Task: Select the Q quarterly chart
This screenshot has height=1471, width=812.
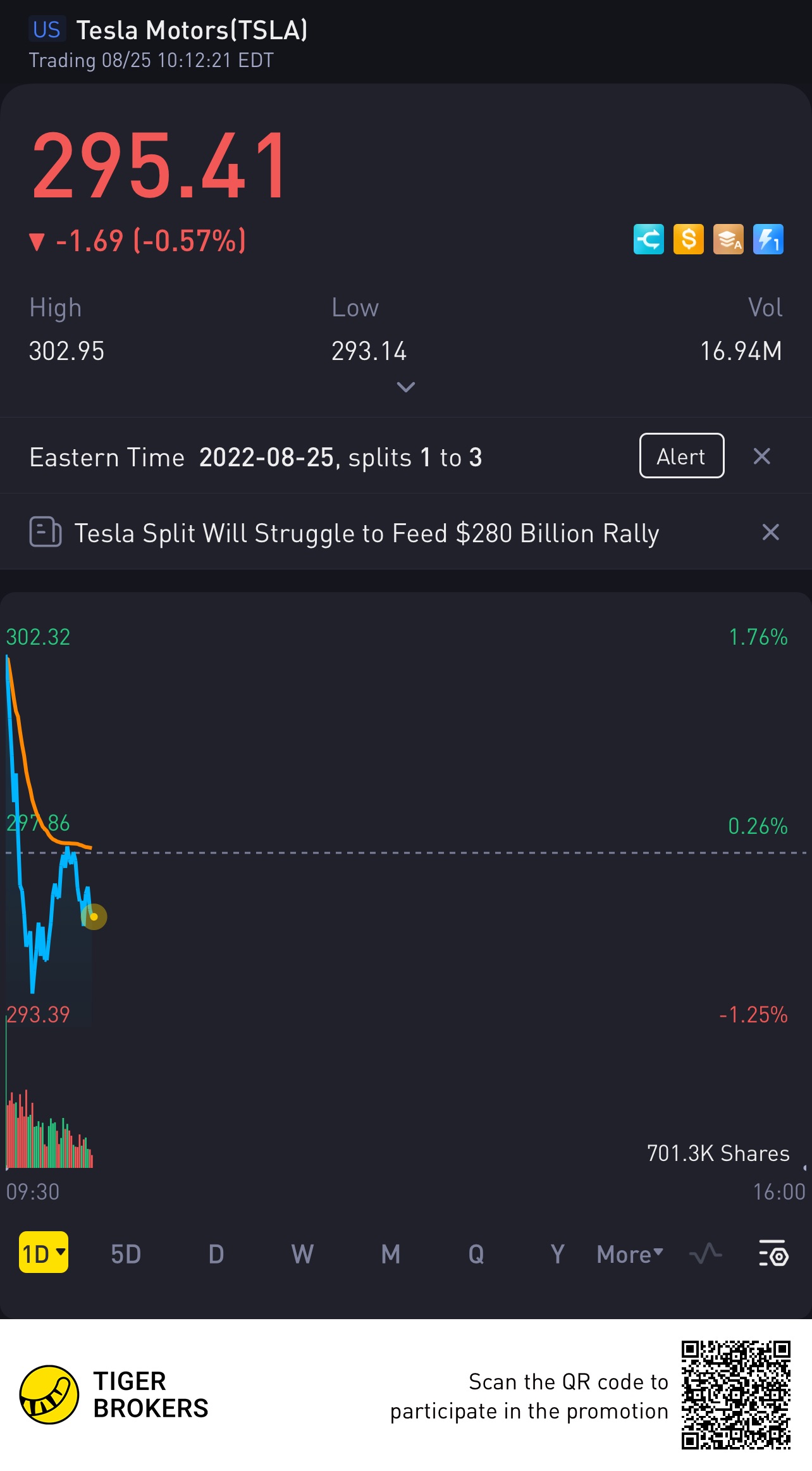Action: tap(476, 1254)
